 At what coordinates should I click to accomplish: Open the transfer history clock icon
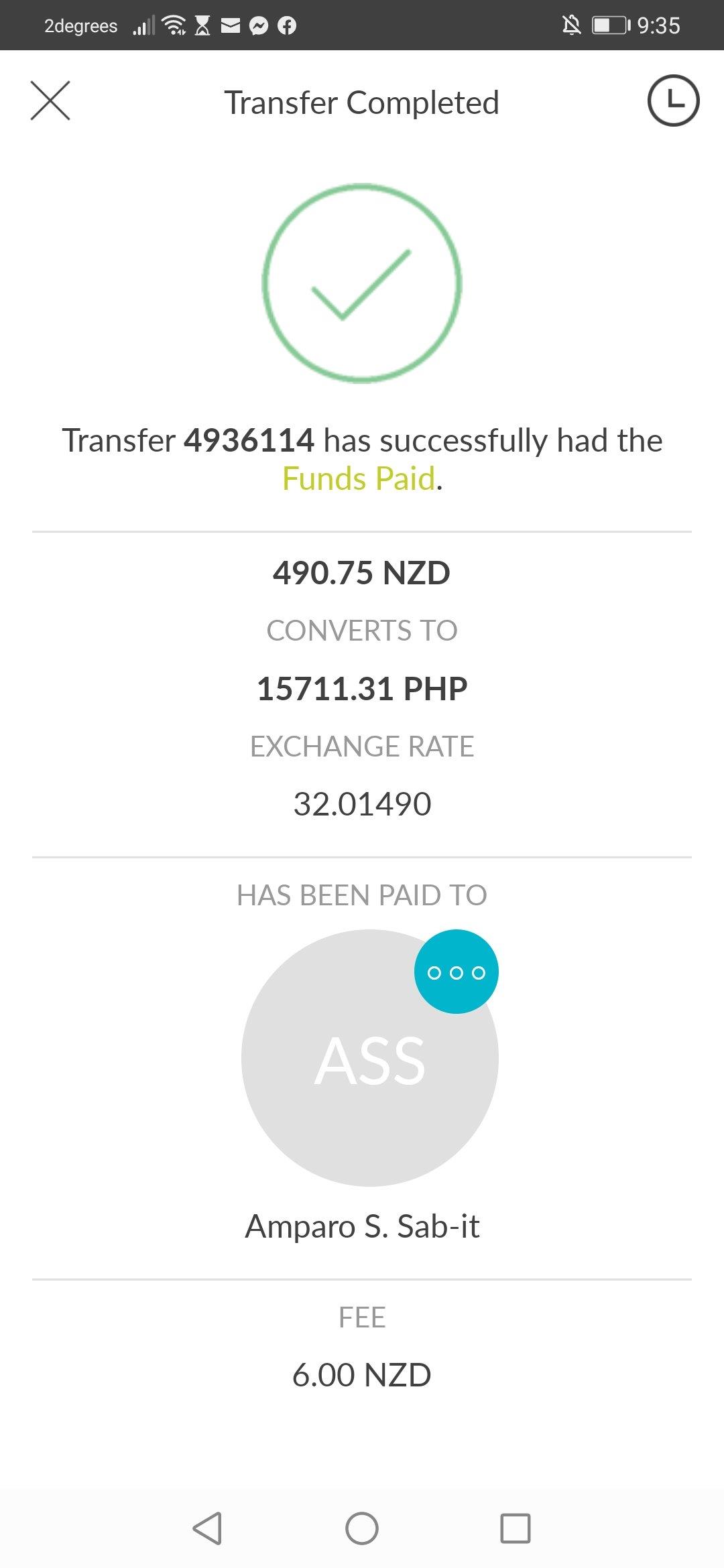point(673,101)
